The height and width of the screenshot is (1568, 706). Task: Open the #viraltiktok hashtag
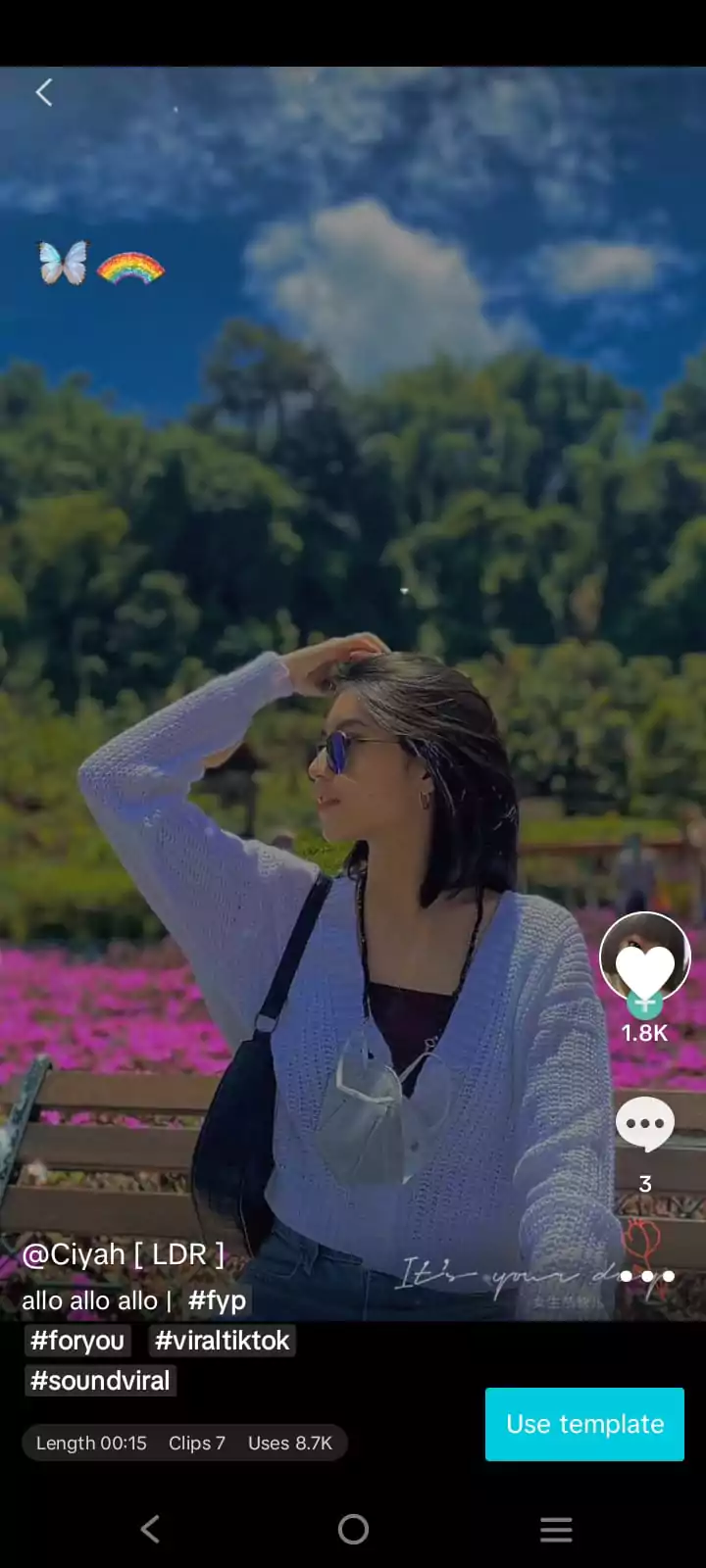pyautogui.click(x=222, y=1341)
